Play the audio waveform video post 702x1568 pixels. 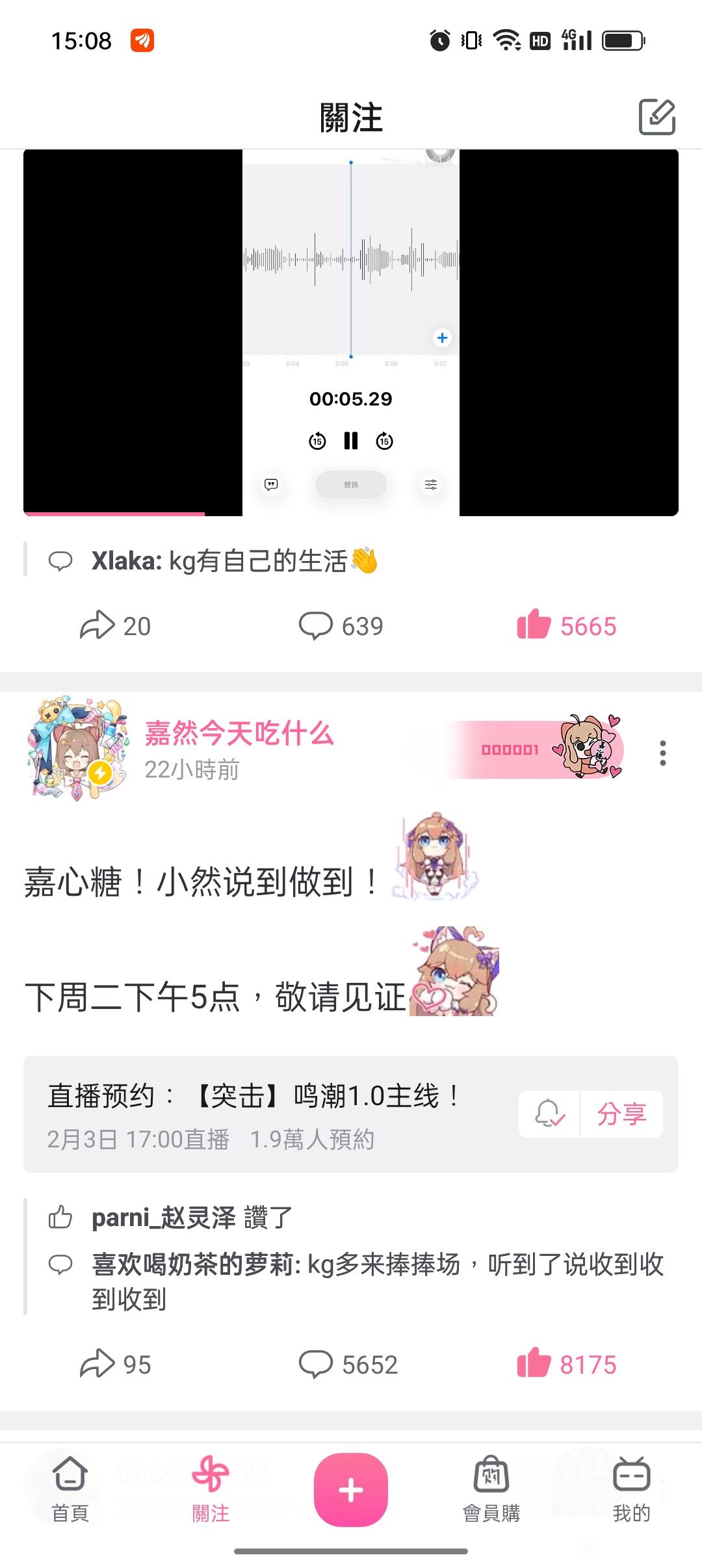(351, 332)
